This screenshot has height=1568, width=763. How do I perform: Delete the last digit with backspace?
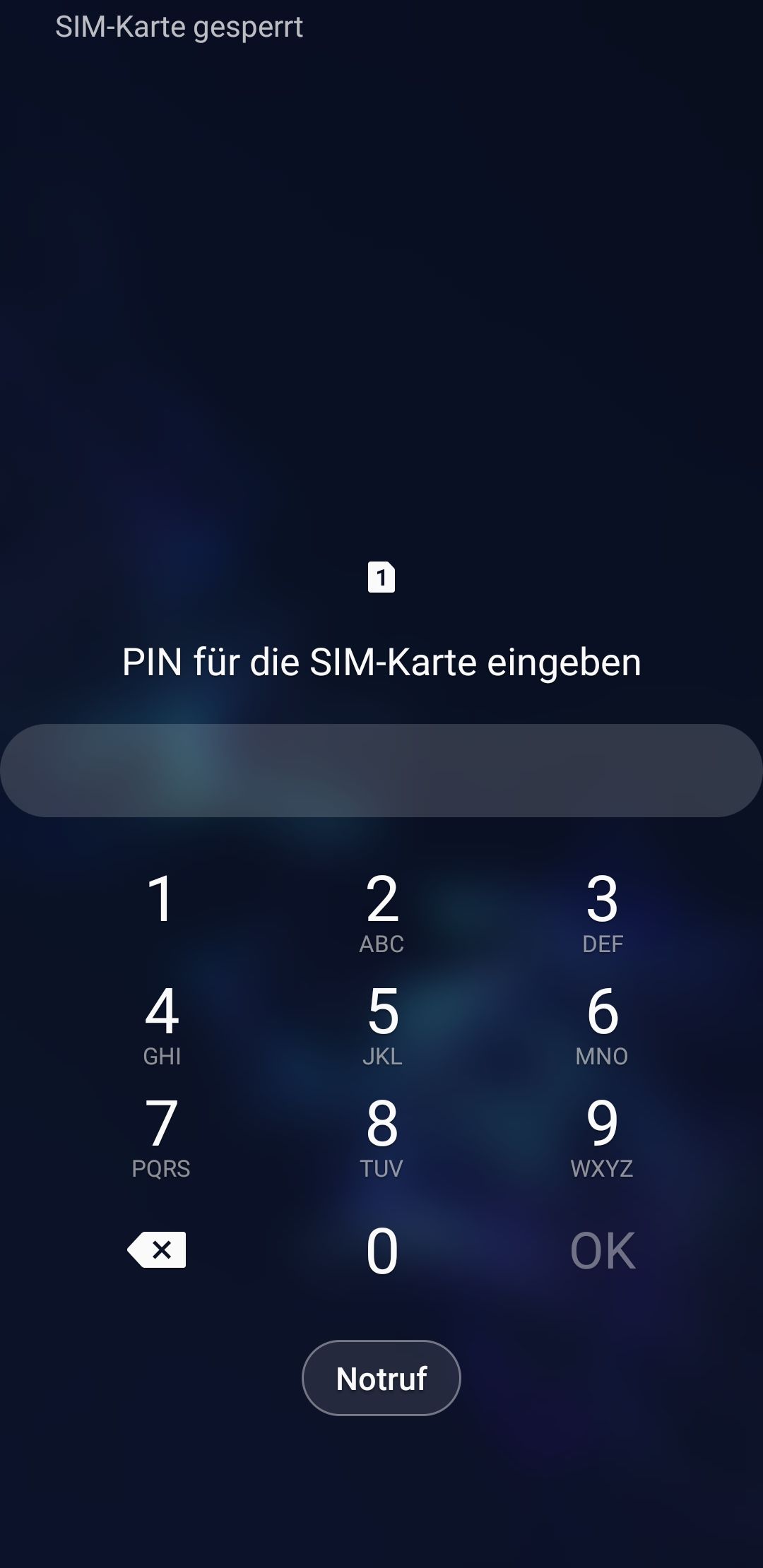(x=158, y=1250)
